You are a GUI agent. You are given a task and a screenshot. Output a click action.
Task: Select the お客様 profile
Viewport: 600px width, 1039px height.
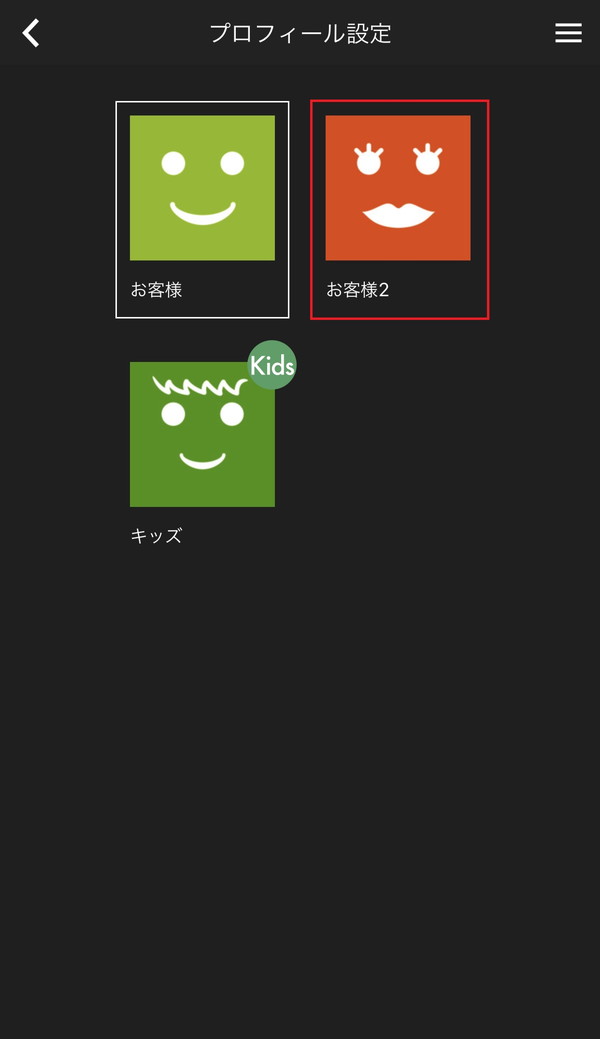(202, 209)
